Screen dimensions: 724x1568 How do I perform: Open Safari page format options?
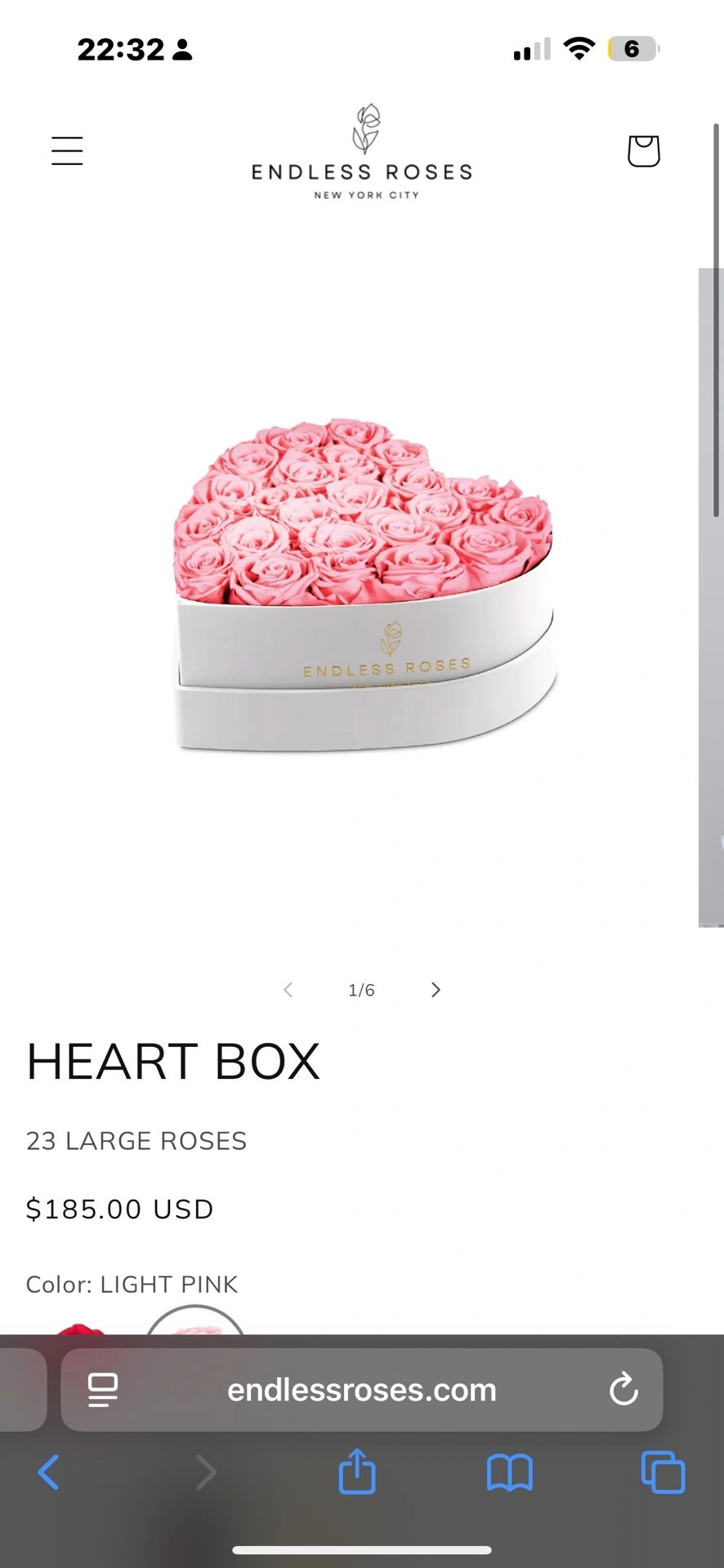(x=103, y=1390)
